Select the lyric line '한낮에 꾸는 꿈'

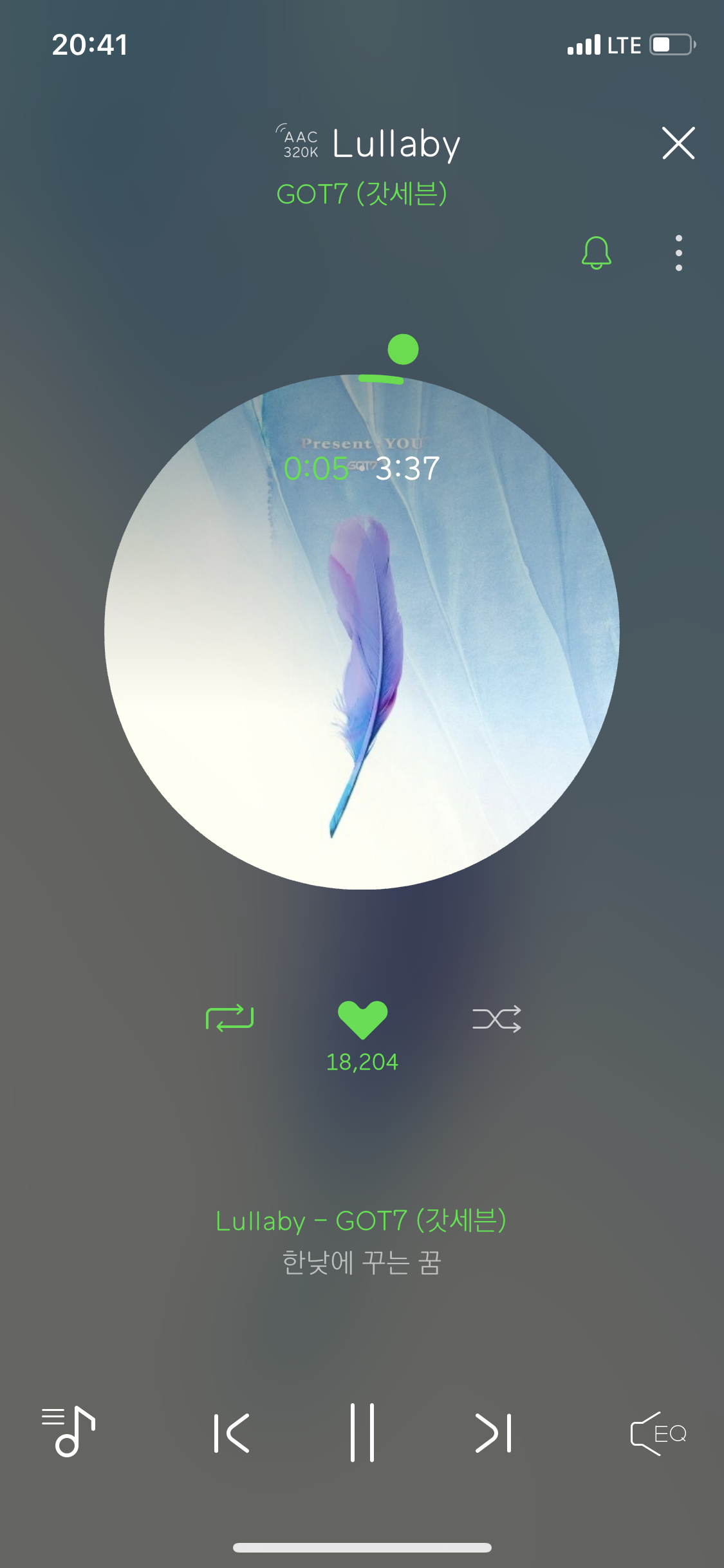362,1262
